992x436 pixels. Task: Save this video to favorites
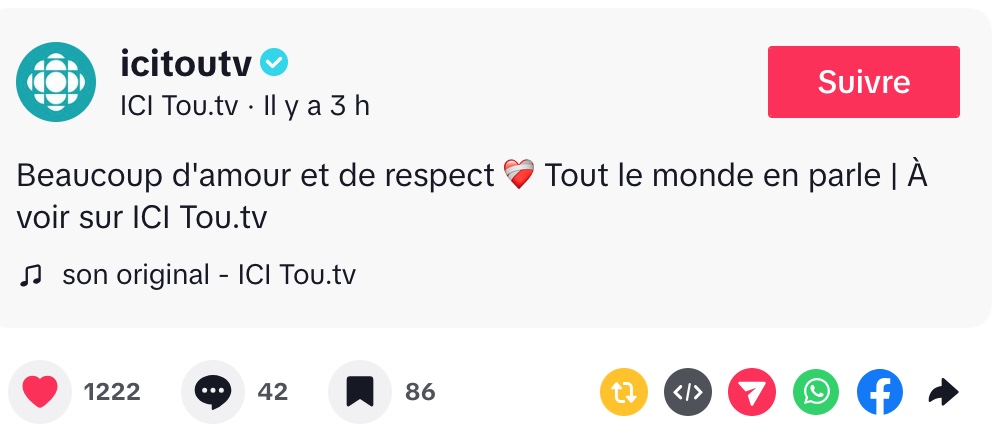click(360, 392)
